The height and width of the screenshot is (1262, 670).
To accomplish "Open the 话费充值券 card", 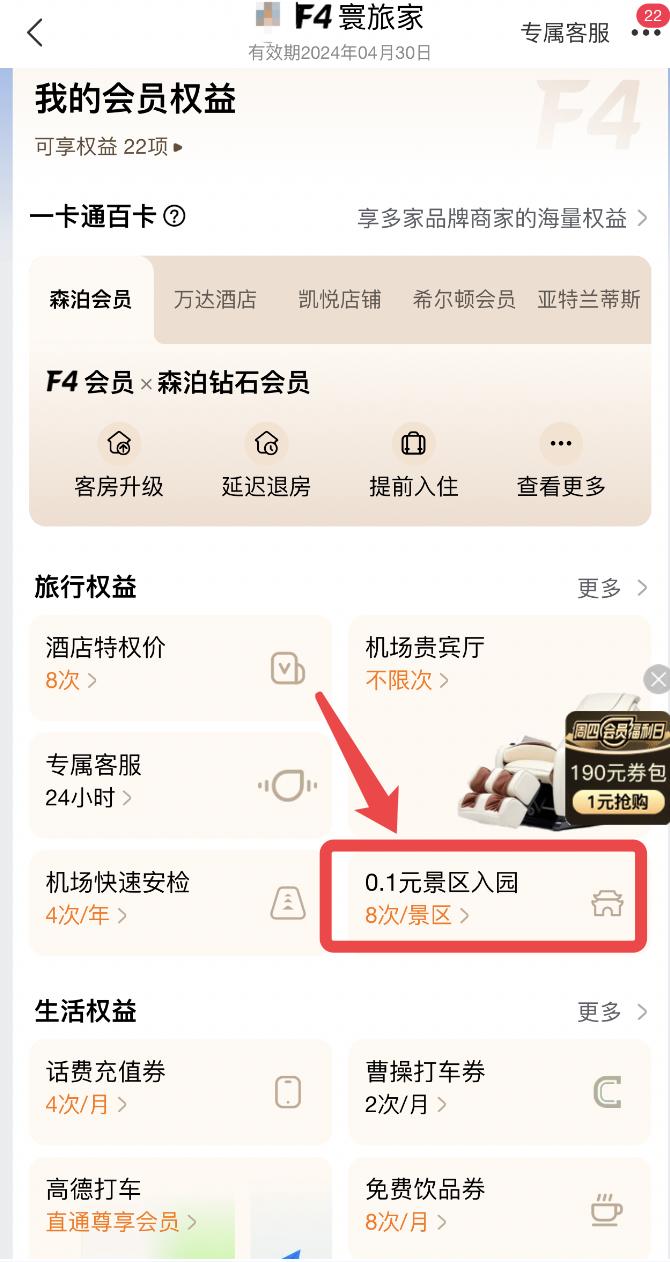I will 180,1090.
